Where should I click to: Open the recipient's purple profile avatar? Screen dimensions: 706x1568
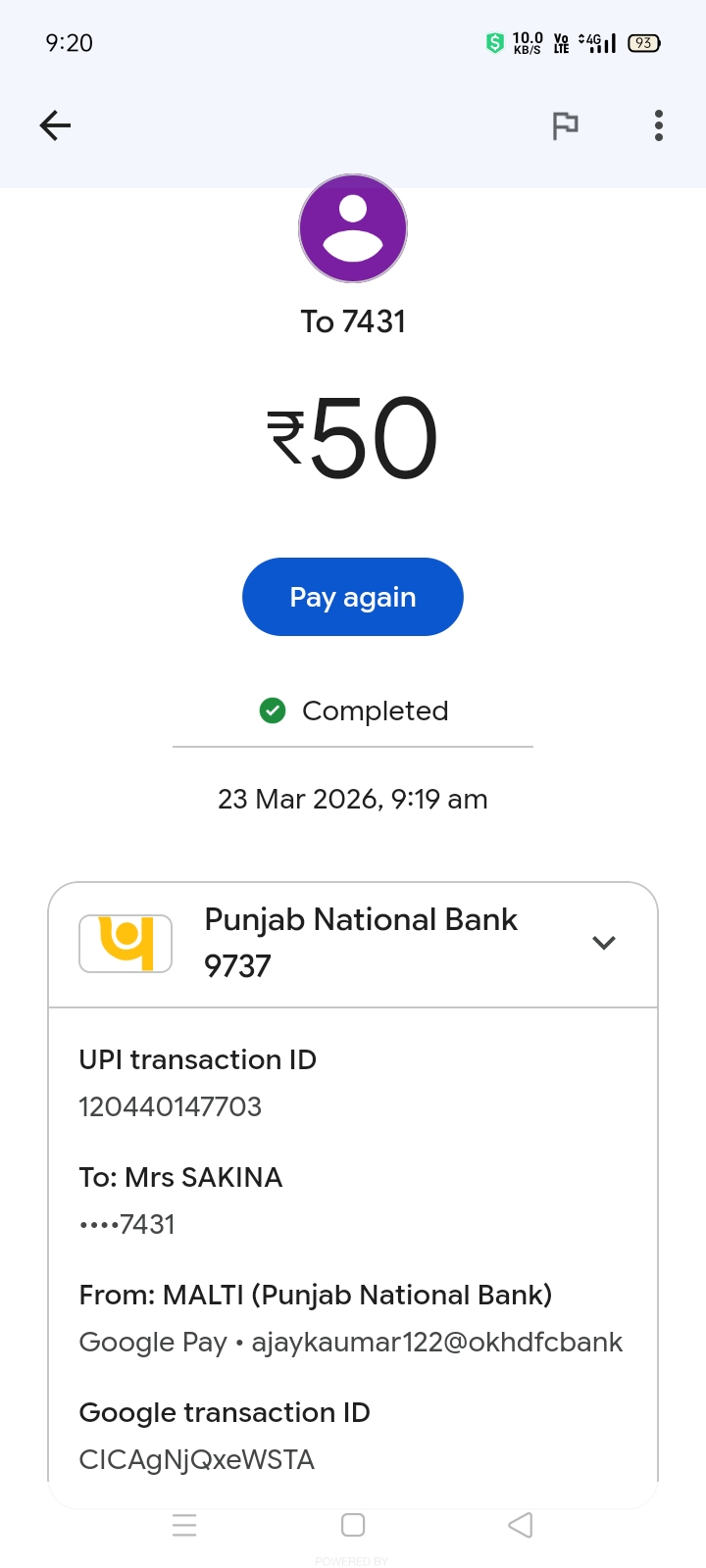tap(353, 229)
